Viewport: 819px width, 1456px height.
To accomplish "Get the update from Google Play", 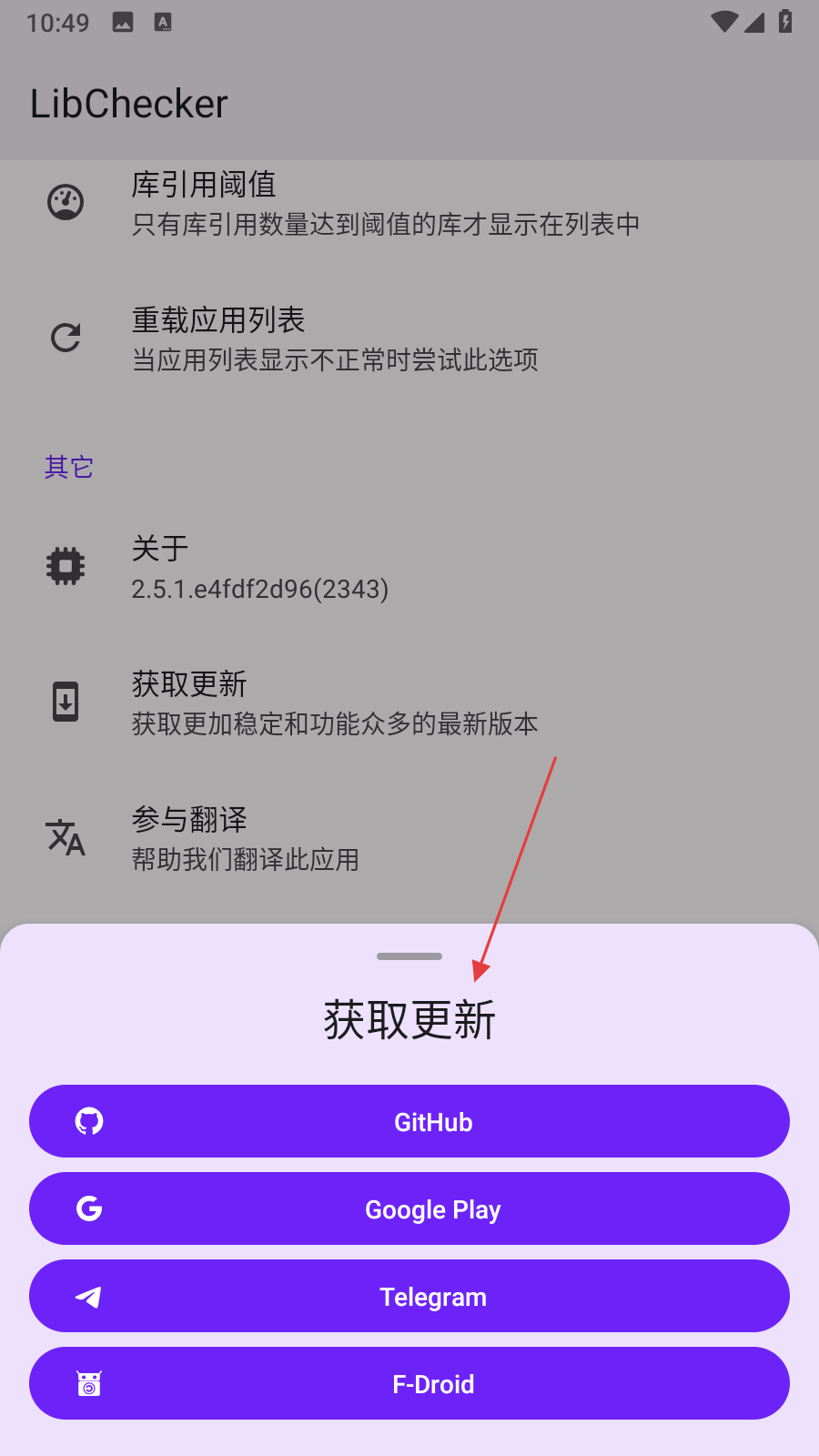I will click(409, 1208).
